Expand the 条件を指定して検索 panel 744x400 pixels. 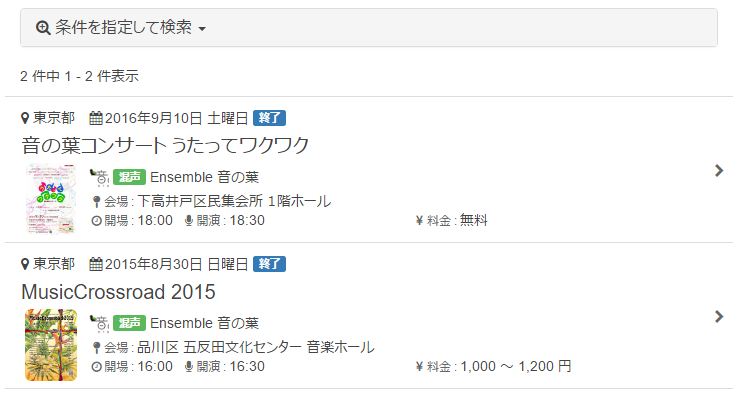tap(121, 28)
